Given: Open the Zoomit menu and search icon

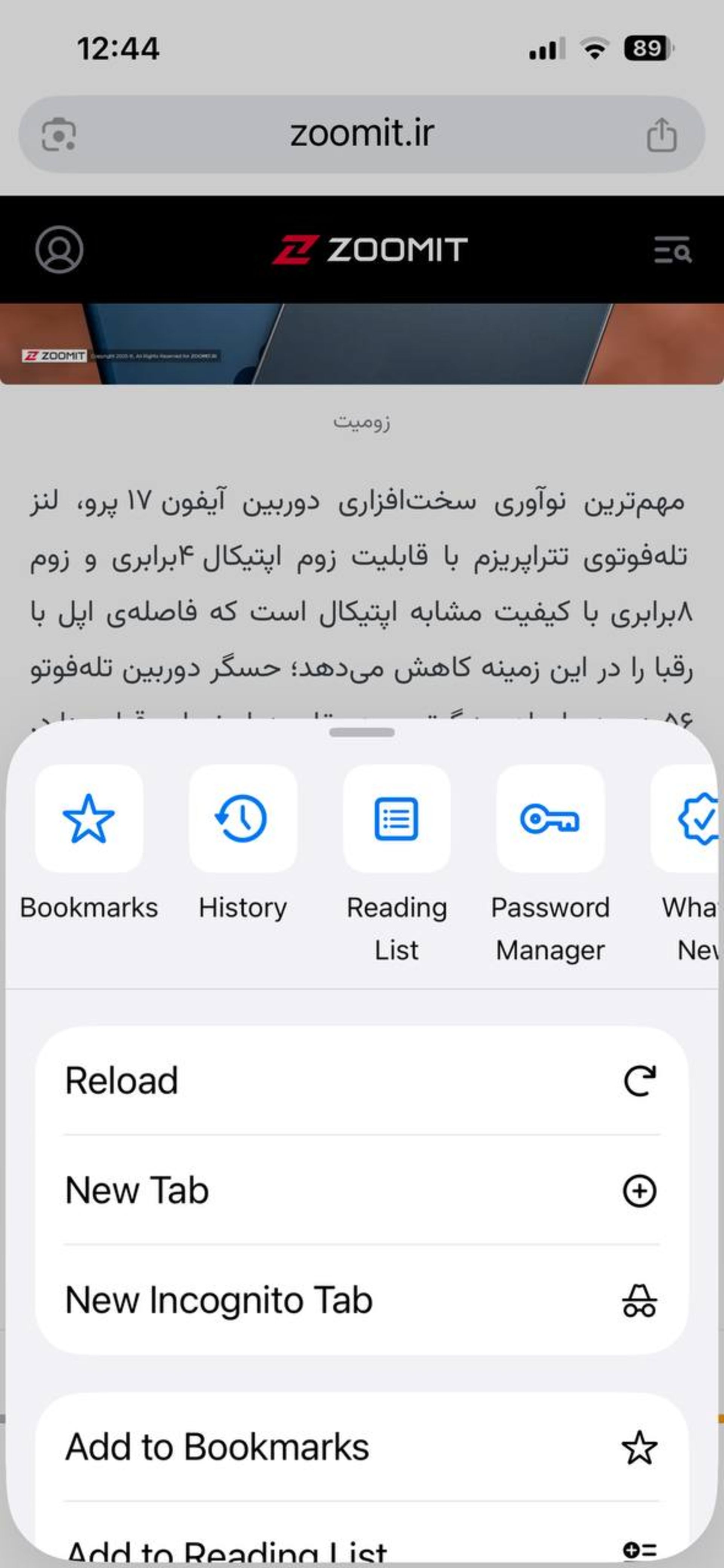Looking at the screenshot, I should pyautogui.click(x=672, y=250).
